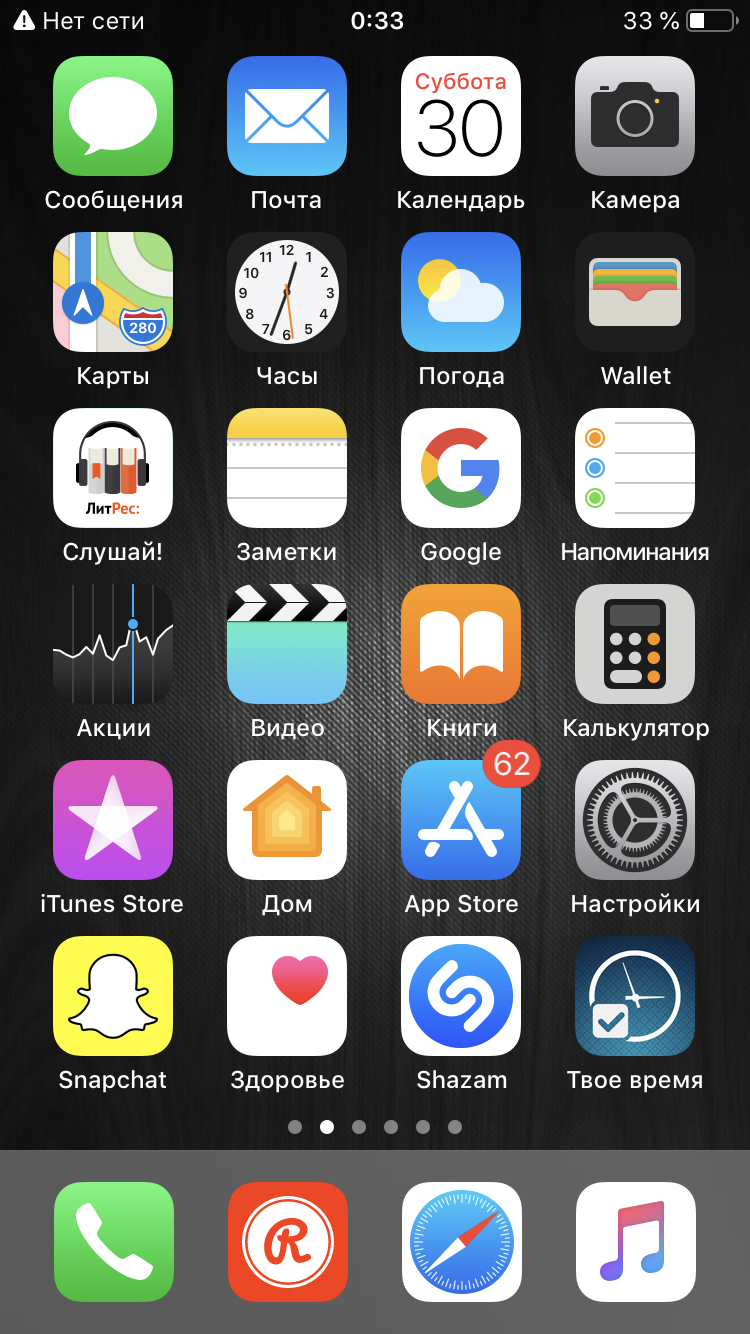Open Календарь showing Суббота 30
The image size is (750, 1334).
(461, 116)
